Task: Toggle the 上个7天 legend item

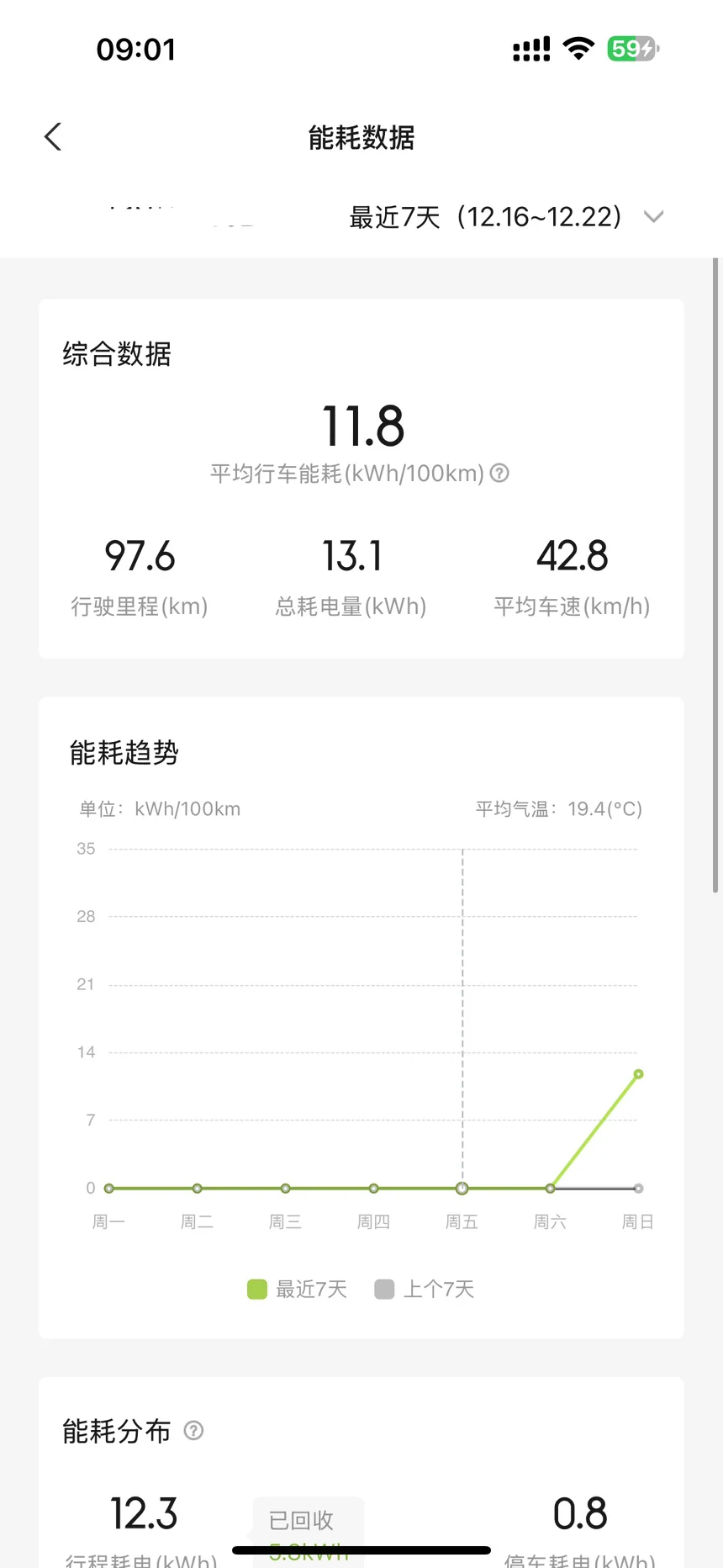Action: tap(425, 1289)
